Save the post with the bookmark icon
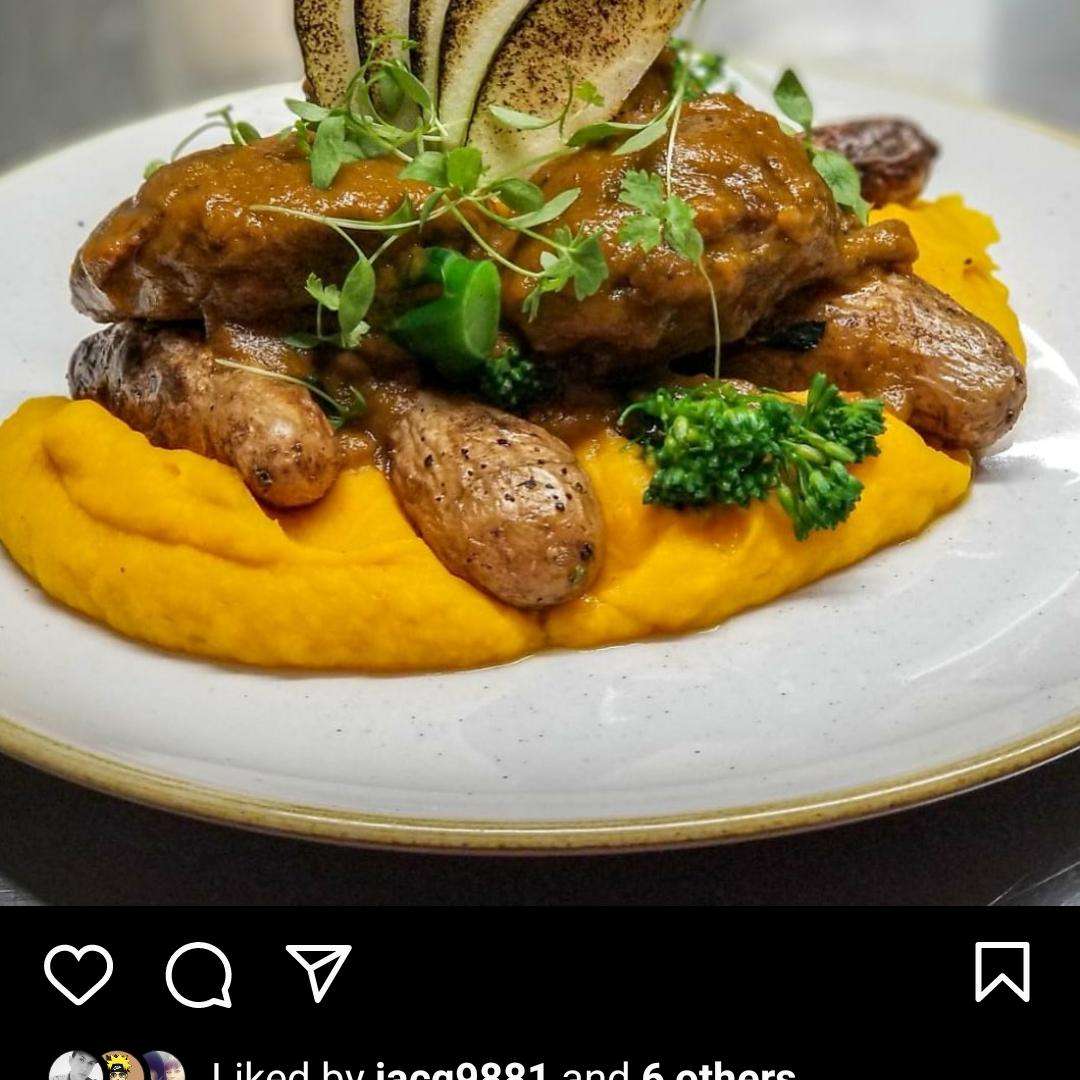1080x1080 pixels. pyautogui.click(x=1002, y=972)
